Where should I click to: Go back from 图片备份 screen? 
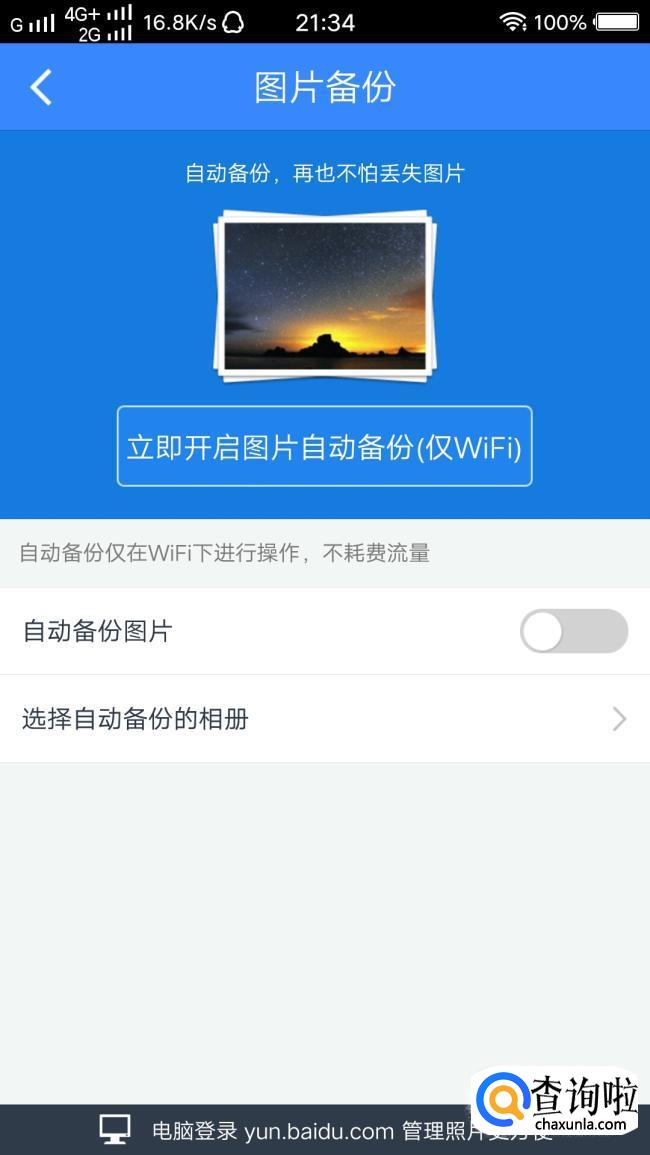pyautogui.click(x=41, y=88)
